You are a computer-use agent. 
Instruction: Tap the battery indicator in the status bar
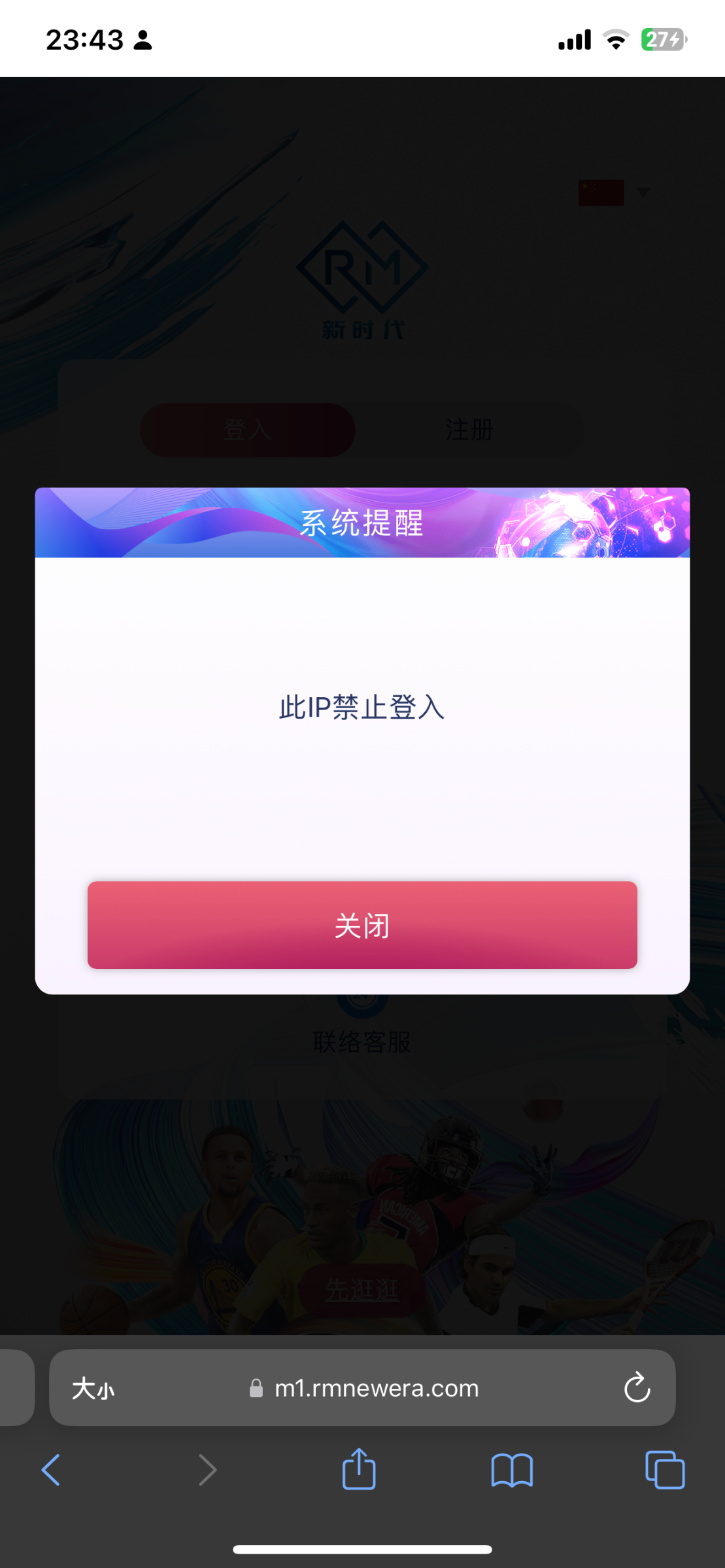coord(661,40)
